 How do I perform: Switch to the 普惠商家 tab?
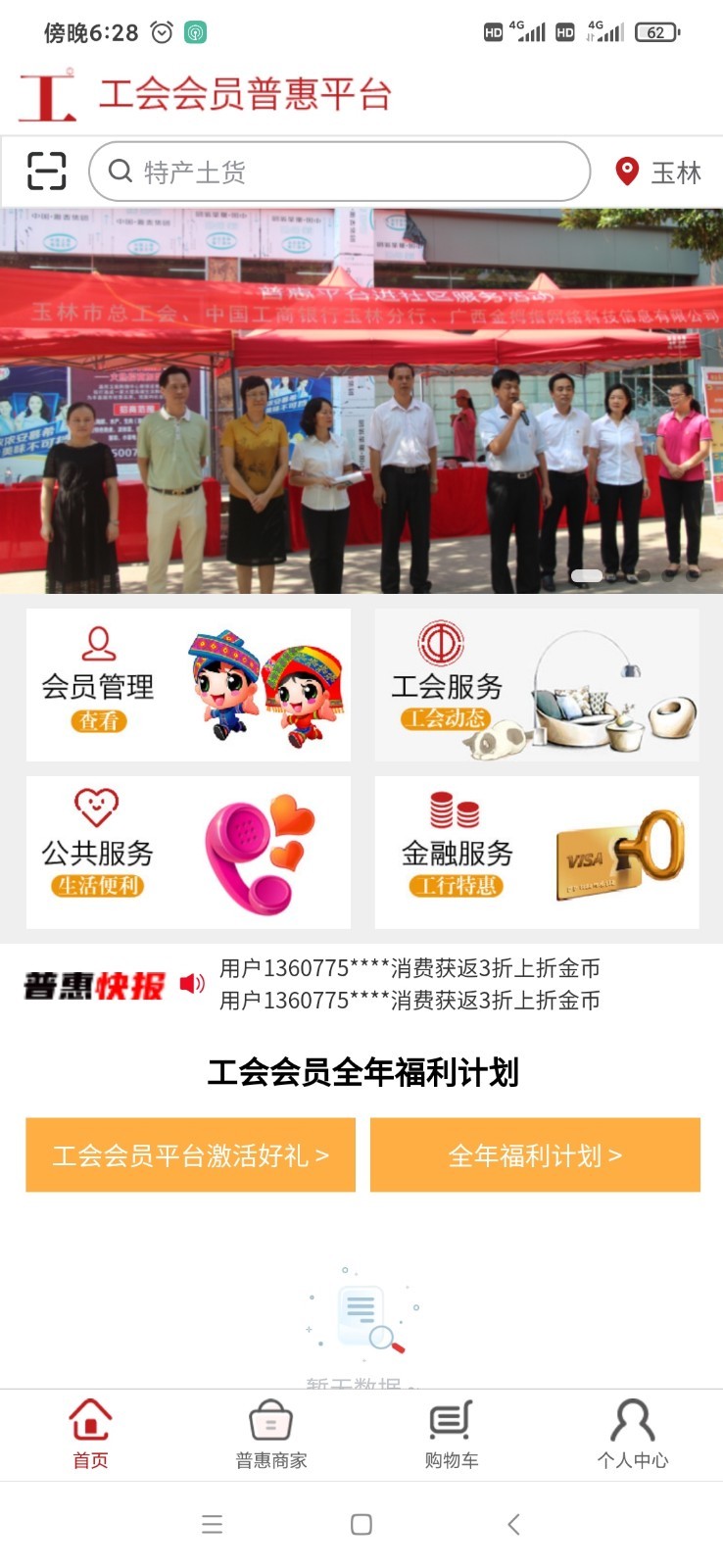(x=271, y=1434)
